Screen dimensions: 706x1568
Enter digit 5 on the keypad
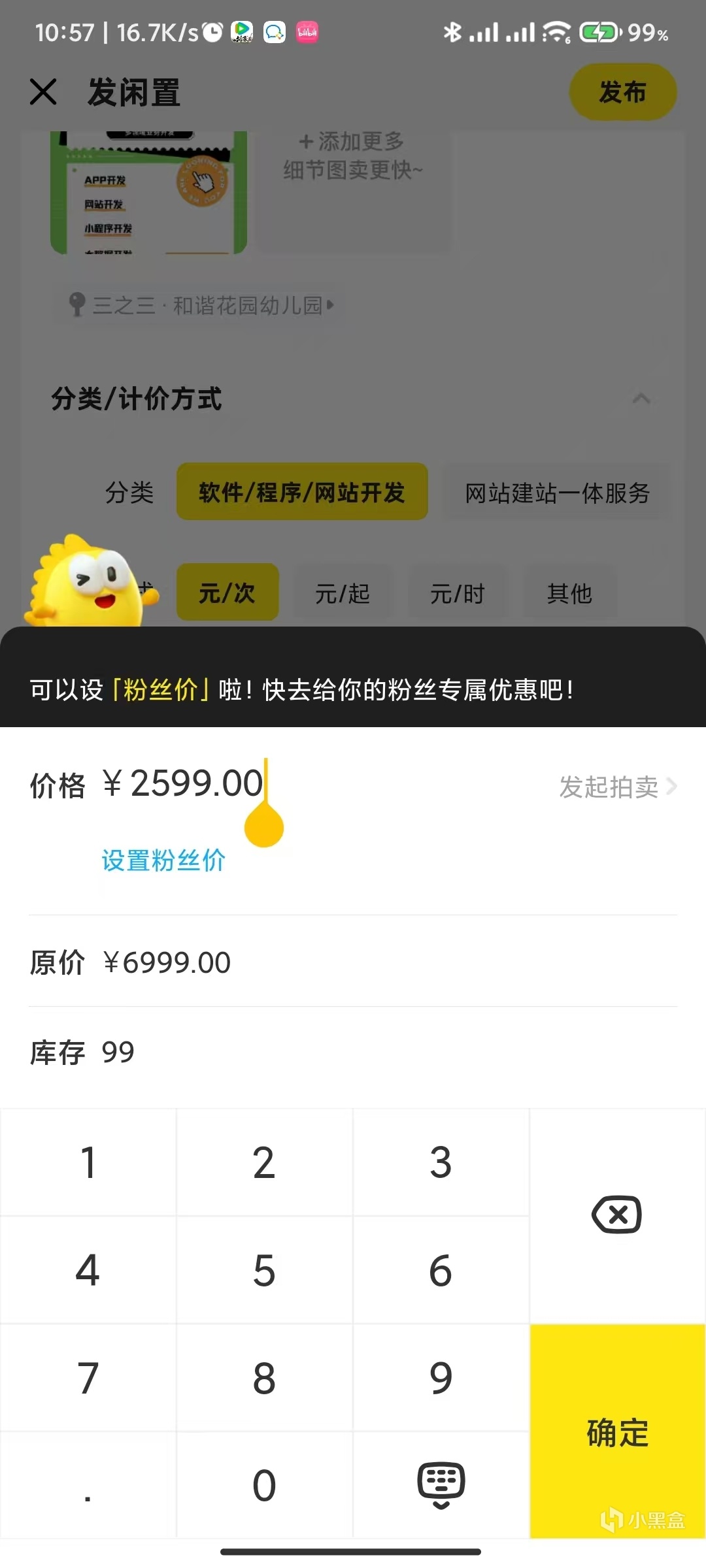click(x=264, y=1271)
